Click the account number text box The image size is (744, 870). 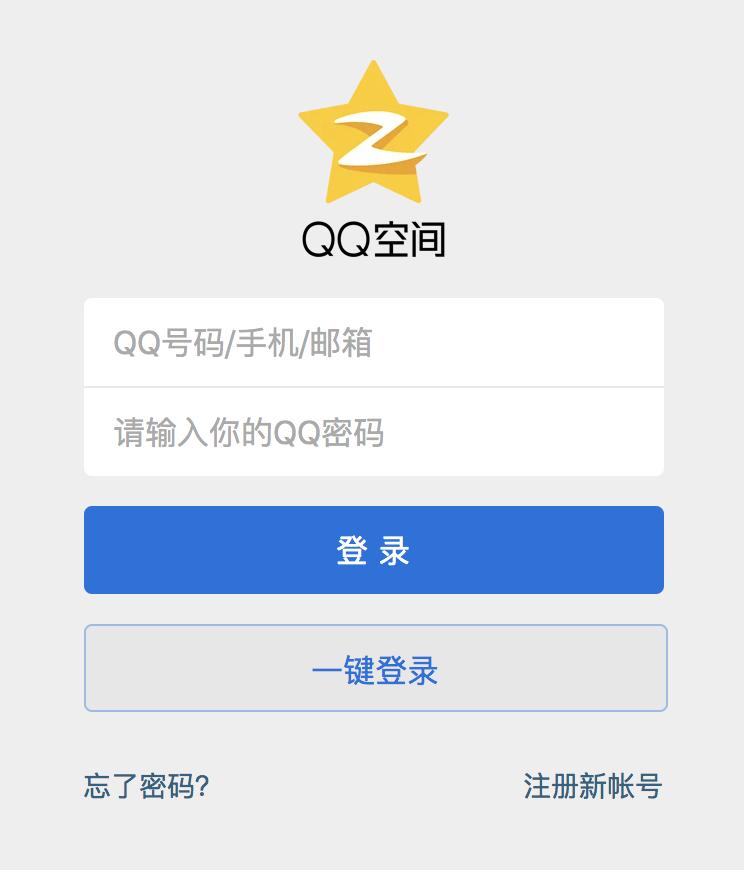pyautogui.click(x=372, y=341)
